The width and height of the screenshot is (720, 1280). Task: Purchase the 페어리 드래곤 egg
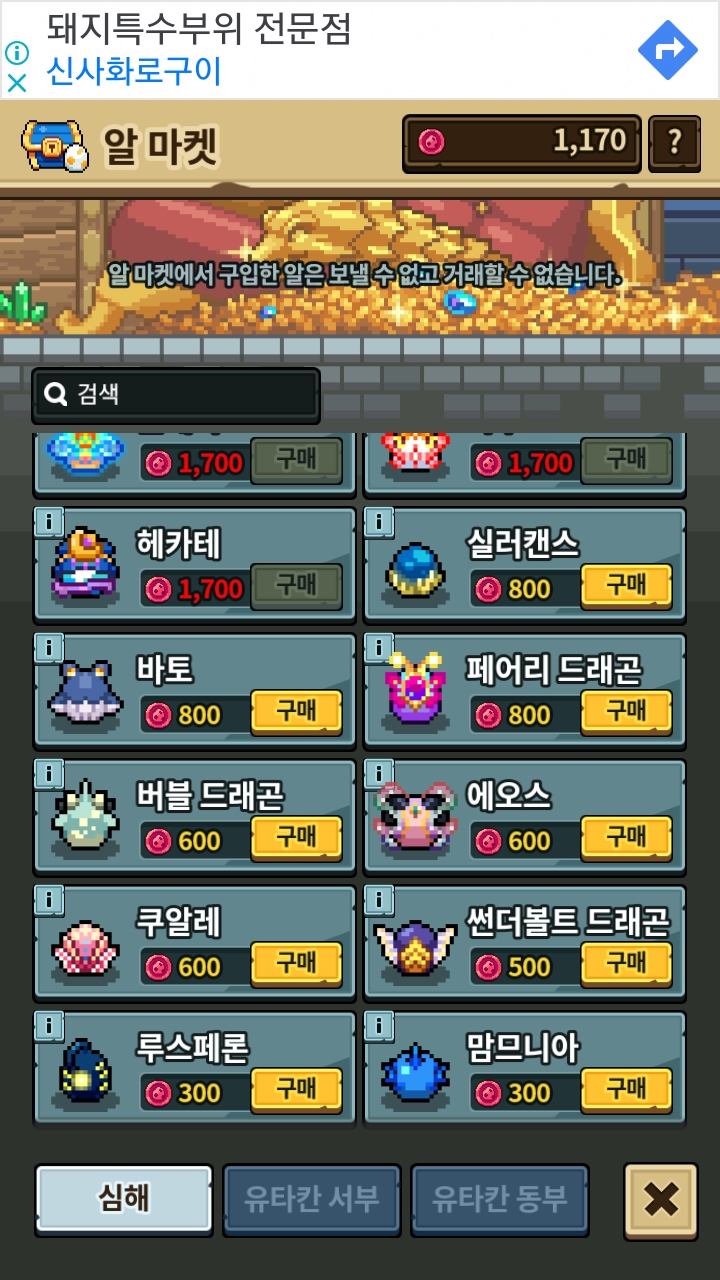click(625, 712)
